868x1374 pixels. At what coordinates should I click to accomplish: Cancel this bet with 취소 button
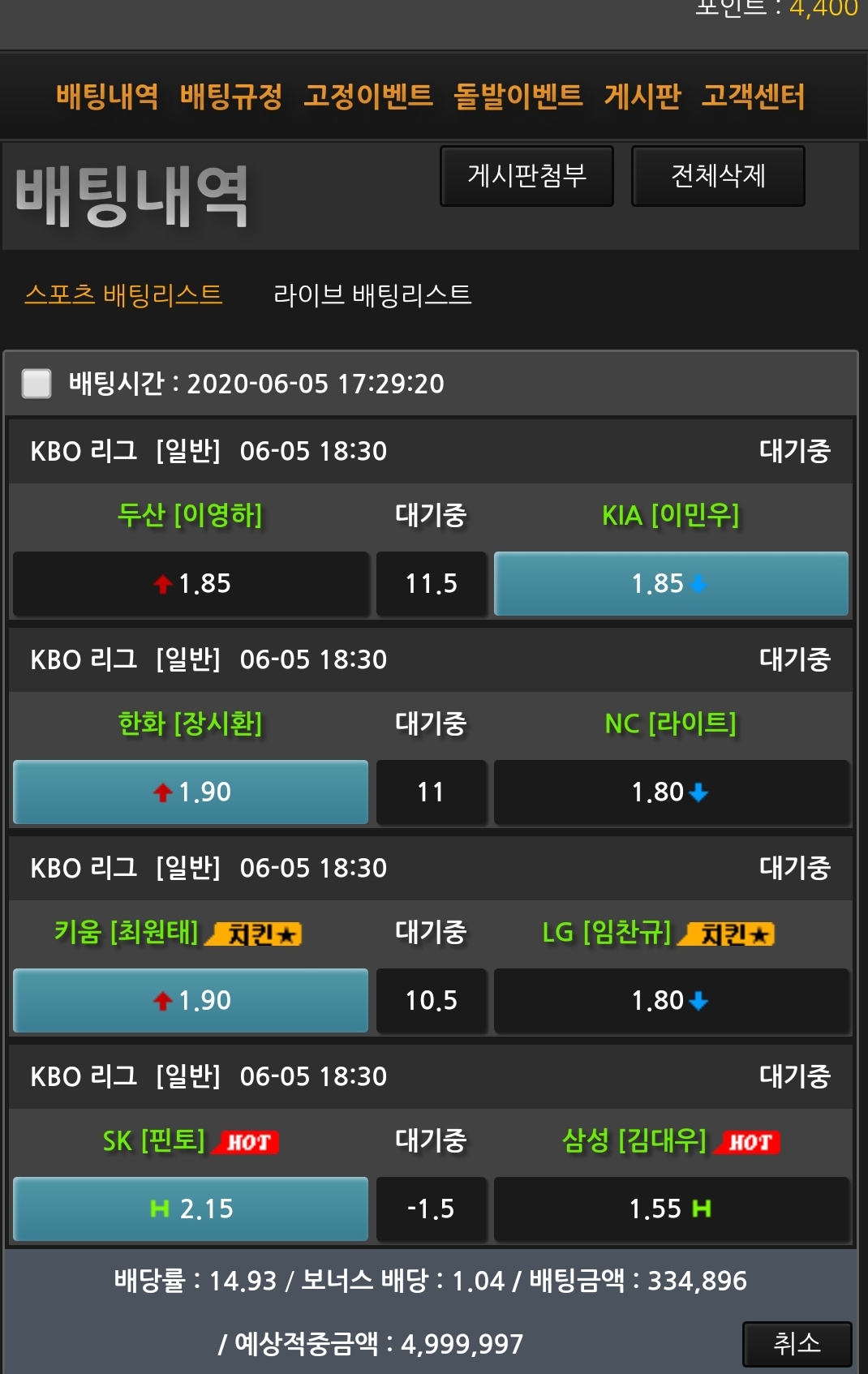coord(796,1343)
